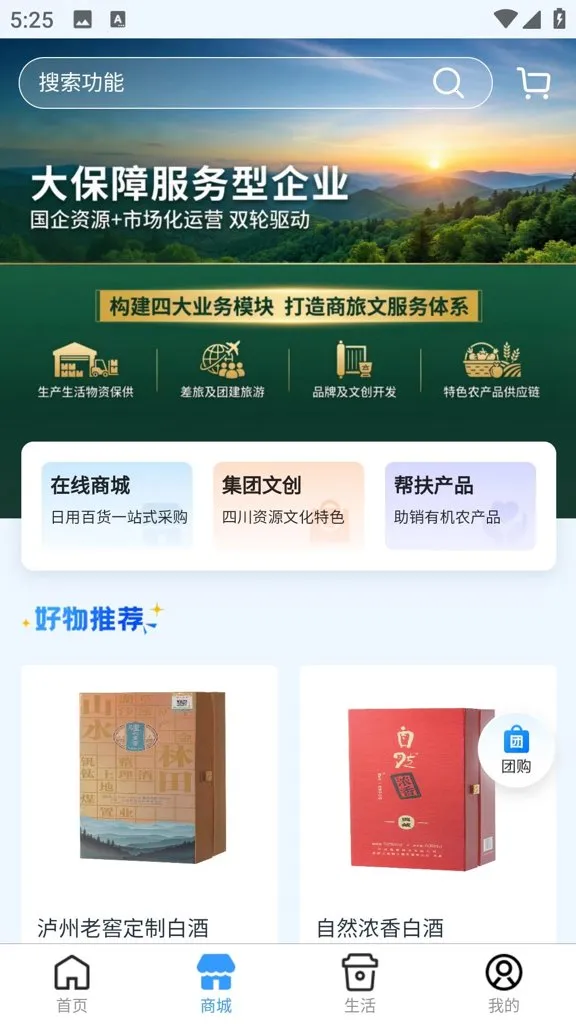
Task: Tap the floating 团购 button
Action: tap(516, 750)
